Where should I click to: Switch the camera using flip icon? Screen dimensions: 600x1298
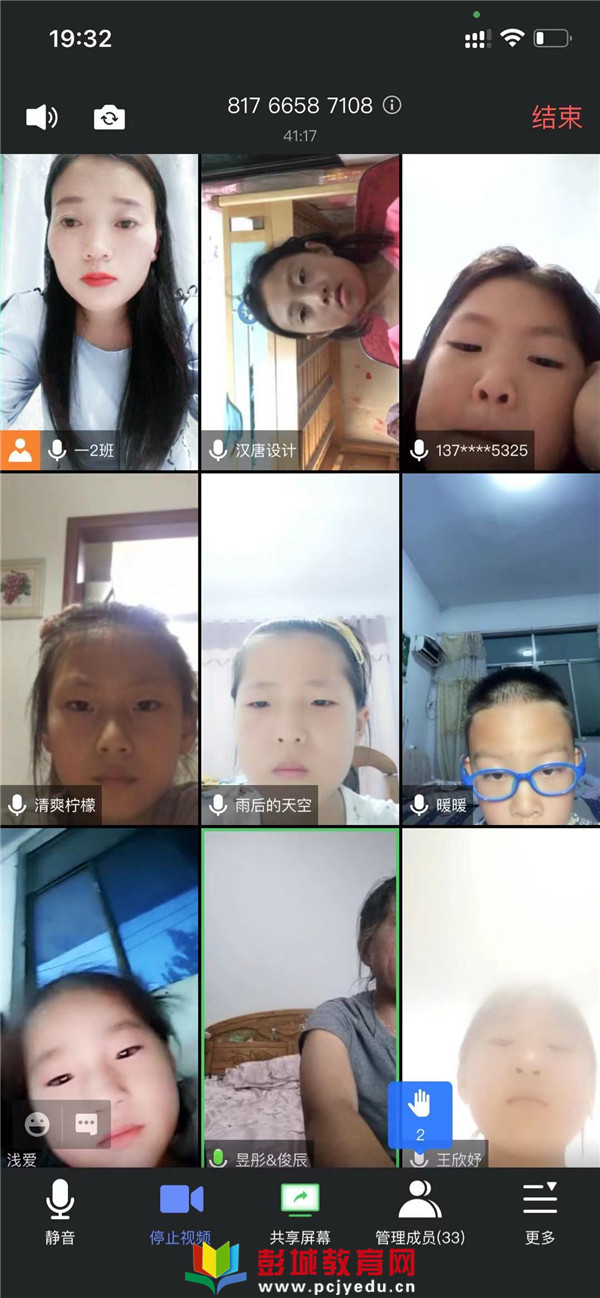[109, 118]
